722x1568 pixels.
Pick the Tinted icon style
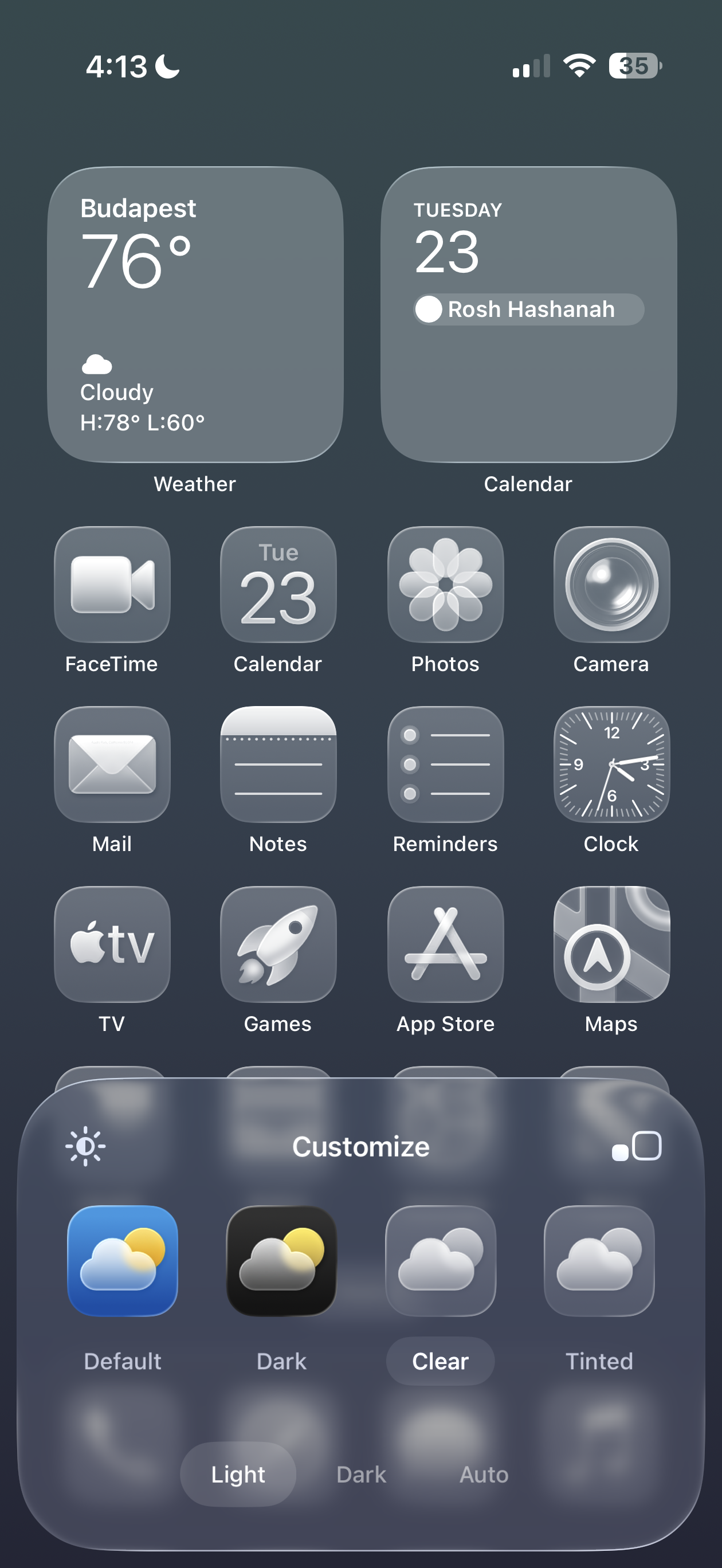point(599,1261)
